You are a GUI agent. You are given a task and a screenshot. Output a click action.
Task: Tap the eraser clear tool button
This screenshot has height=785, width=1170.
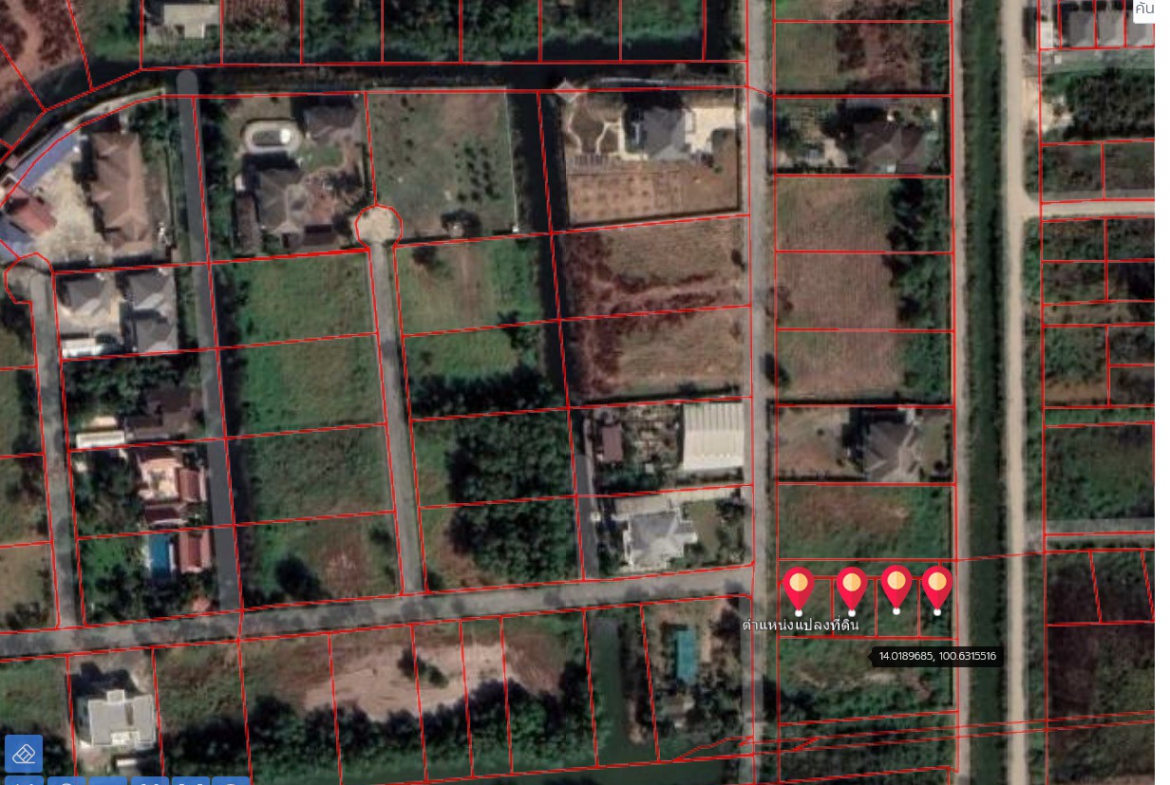[x=23, y=753]
